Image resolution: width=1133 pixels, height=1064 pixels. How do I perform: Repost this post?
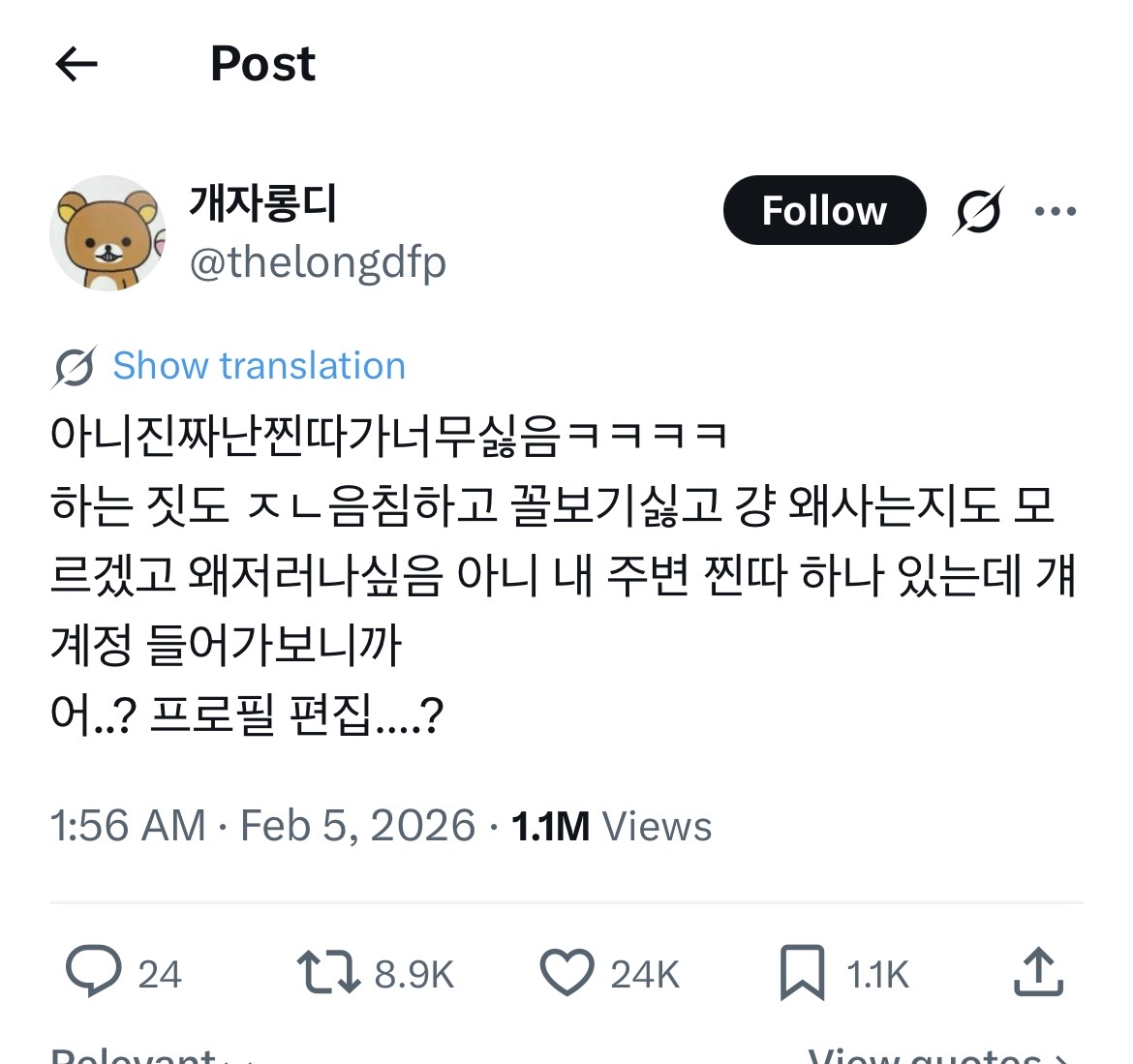pyautogui.click(x=328, y=972)
